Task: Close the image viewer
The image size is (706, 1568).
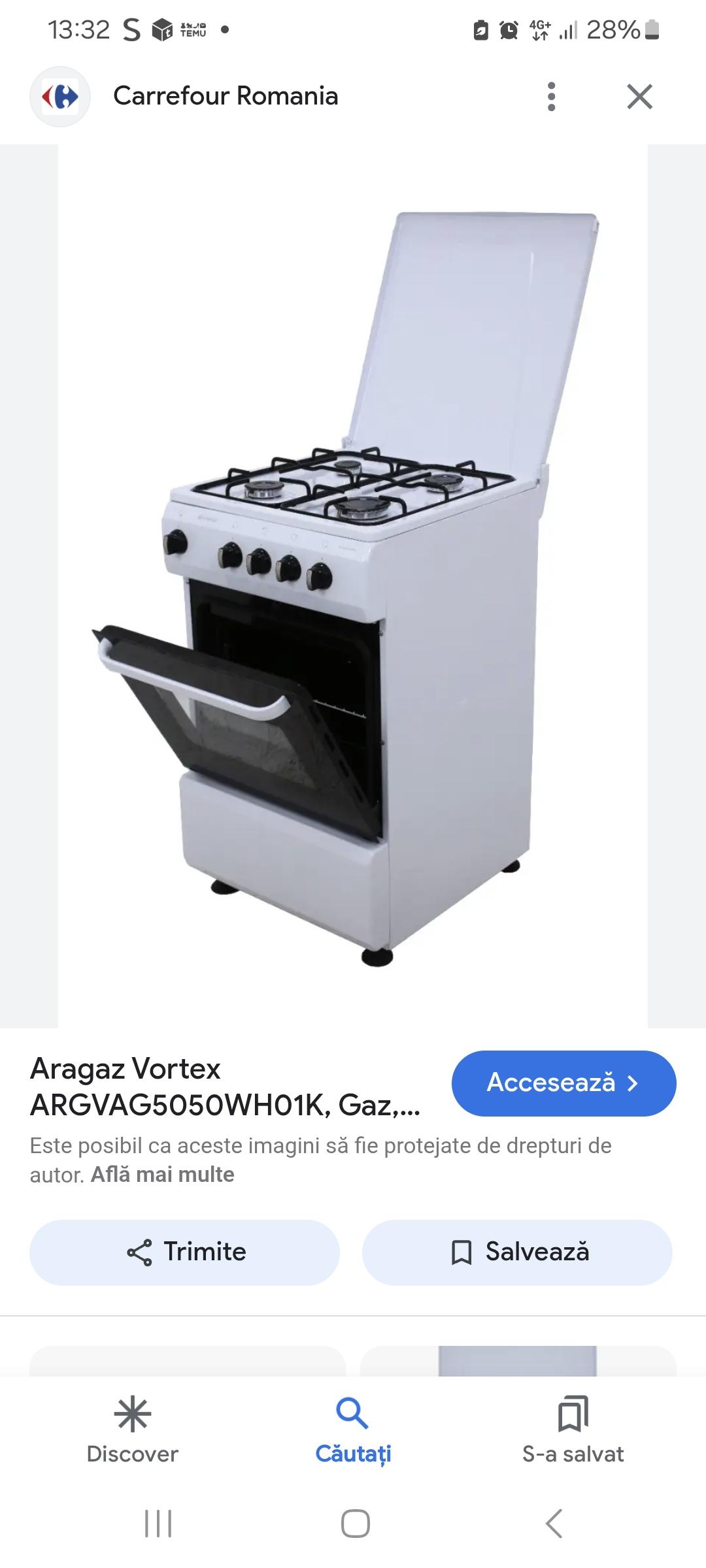Action: 639,97
